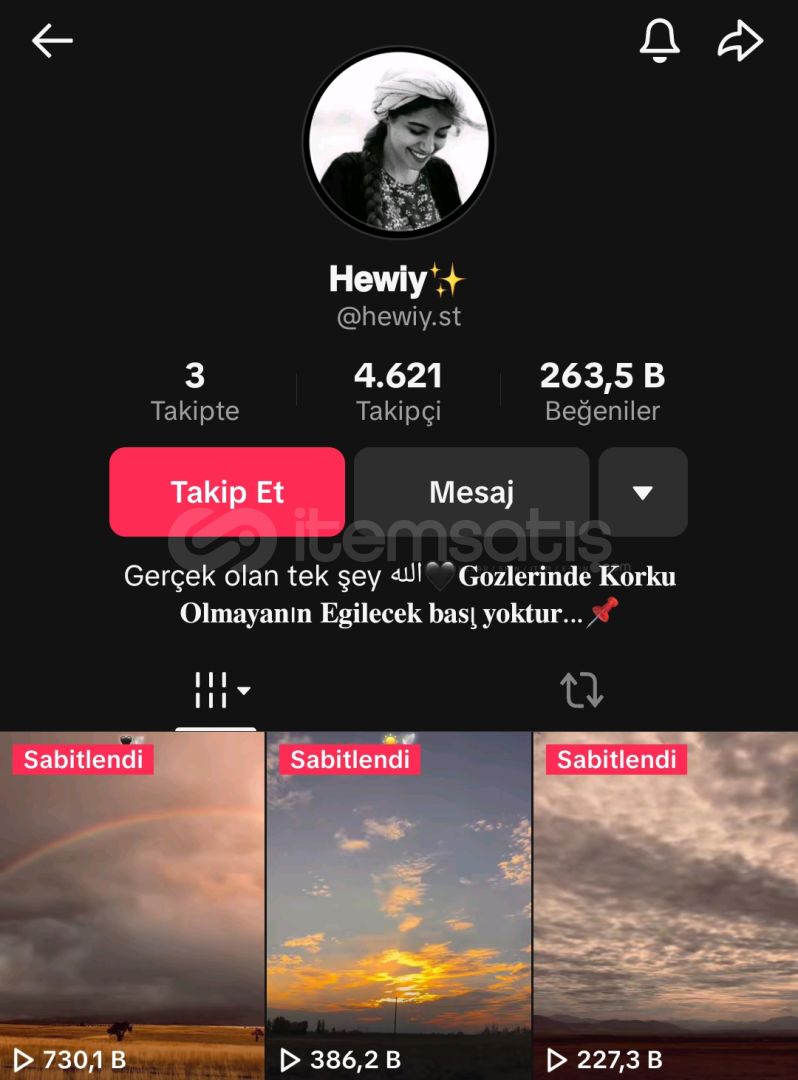The width and height of the screenshot is (798, 1080).
Task: Open the Takipçi followers list
Action: pyautogui.click(x=398, y=391)
